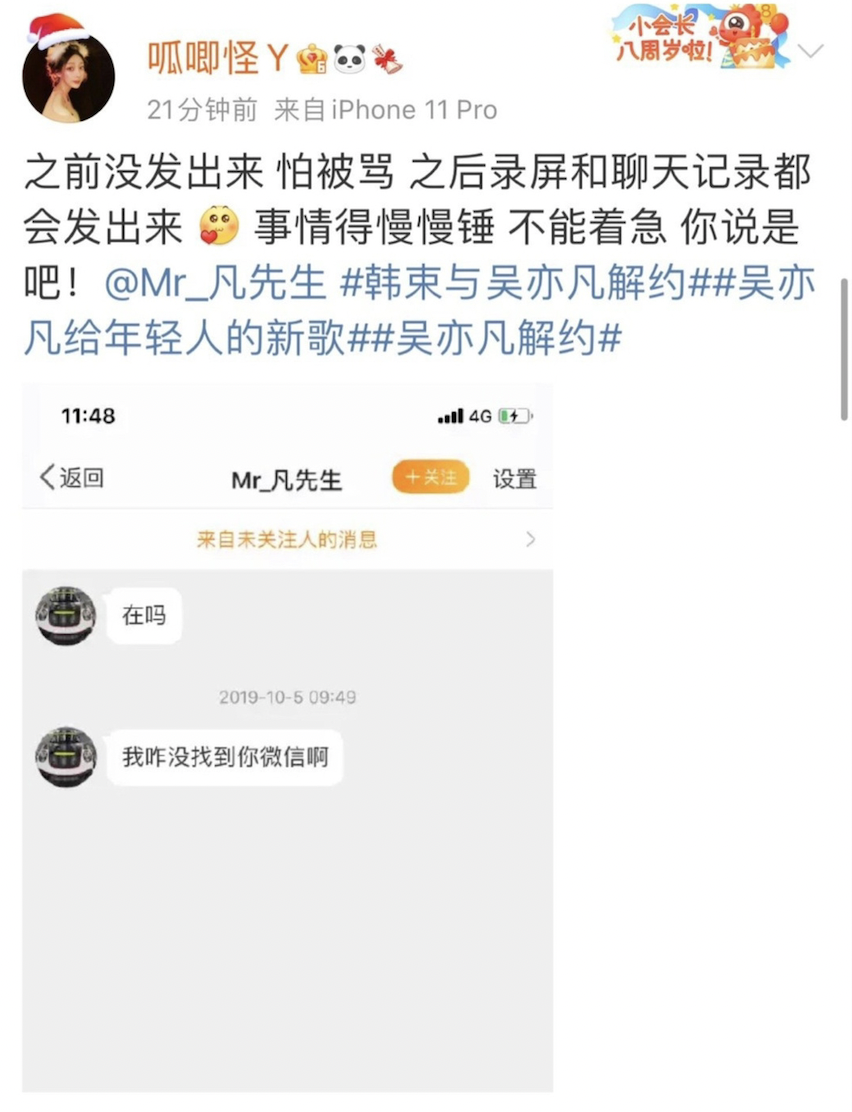Open hashtag #韩束与吴亦凡解约#

coord(513,284)
